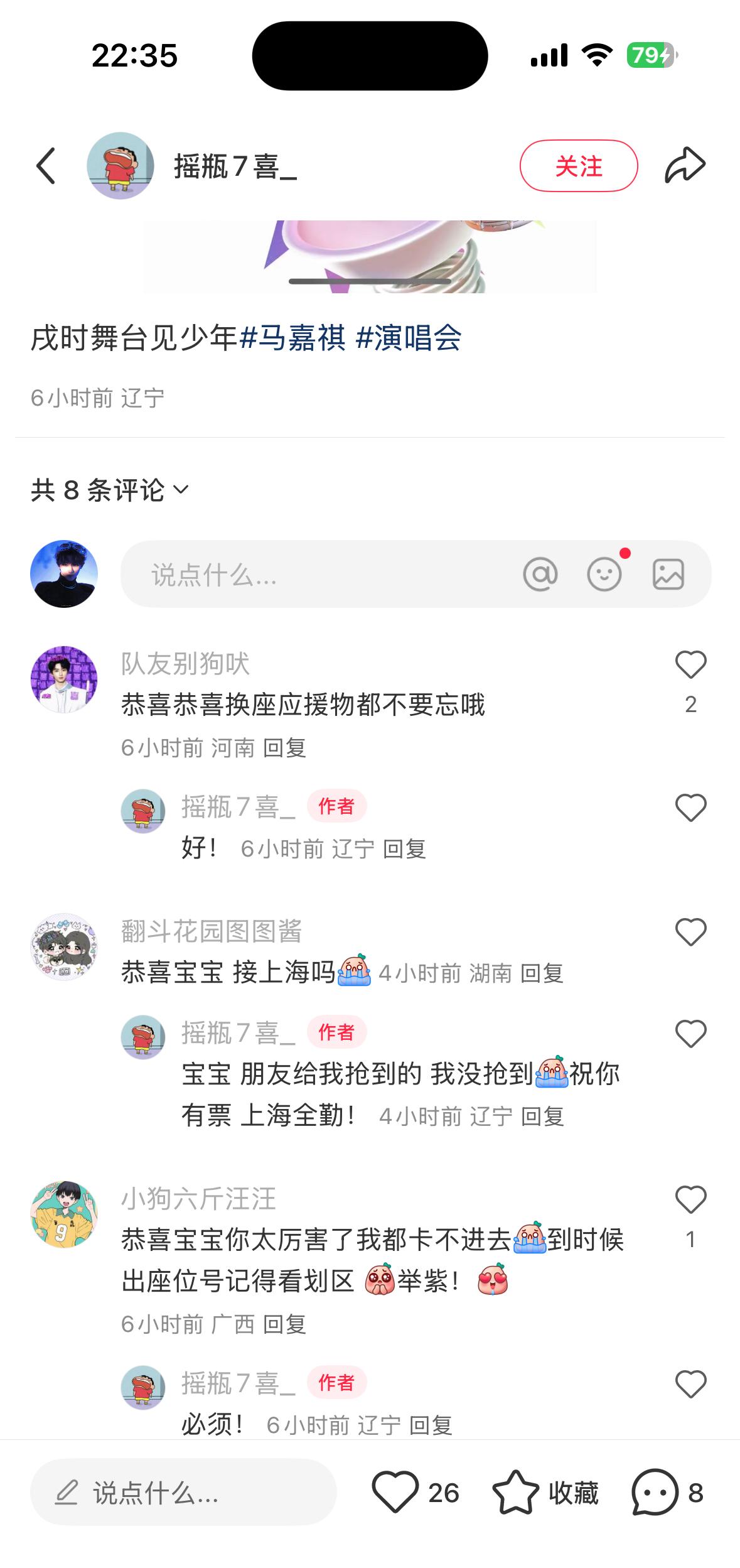Open the emoji picker in the comment box
The width and height of the screenshot is (740, 1568).
tap(604, 574)
